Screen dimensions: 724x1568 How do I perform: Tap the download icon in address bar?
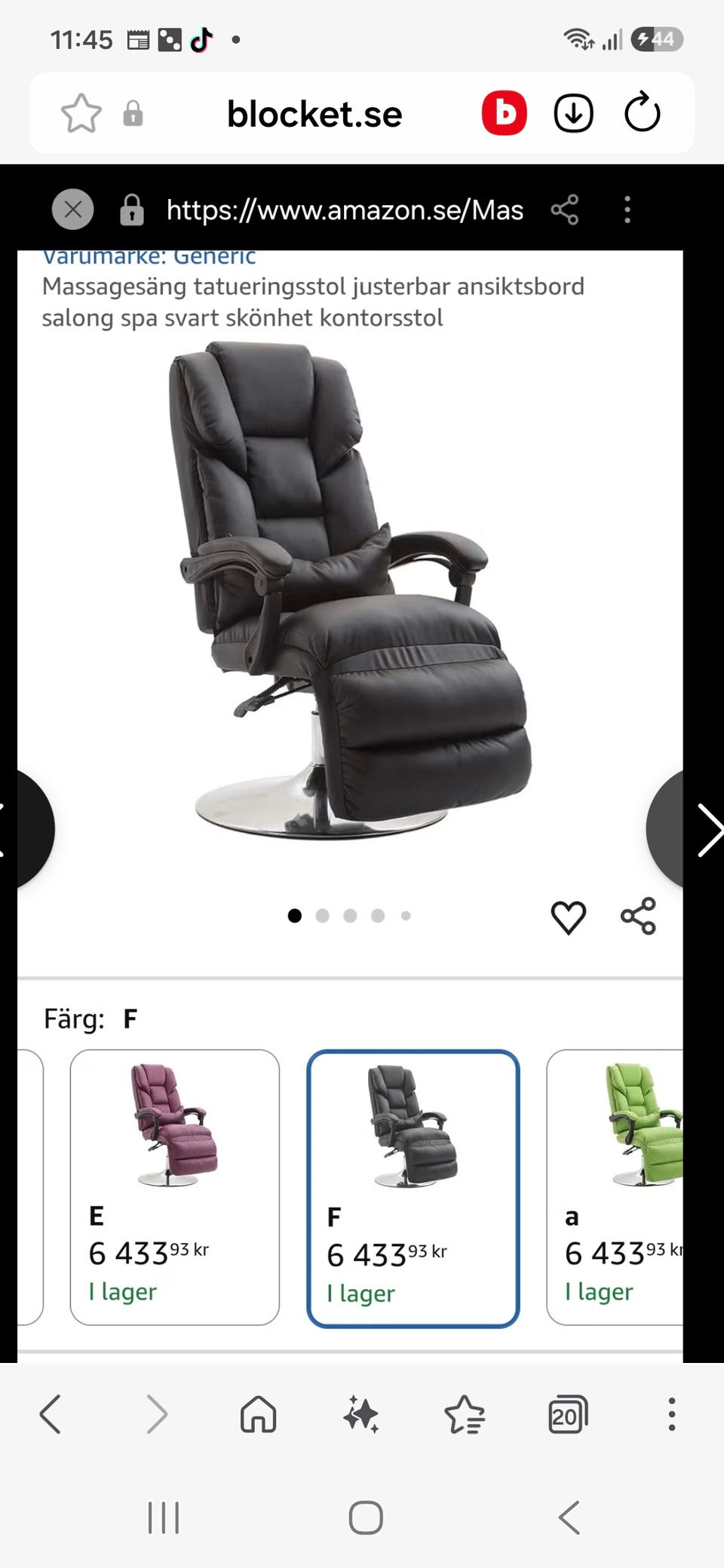[x=573, y=114]
